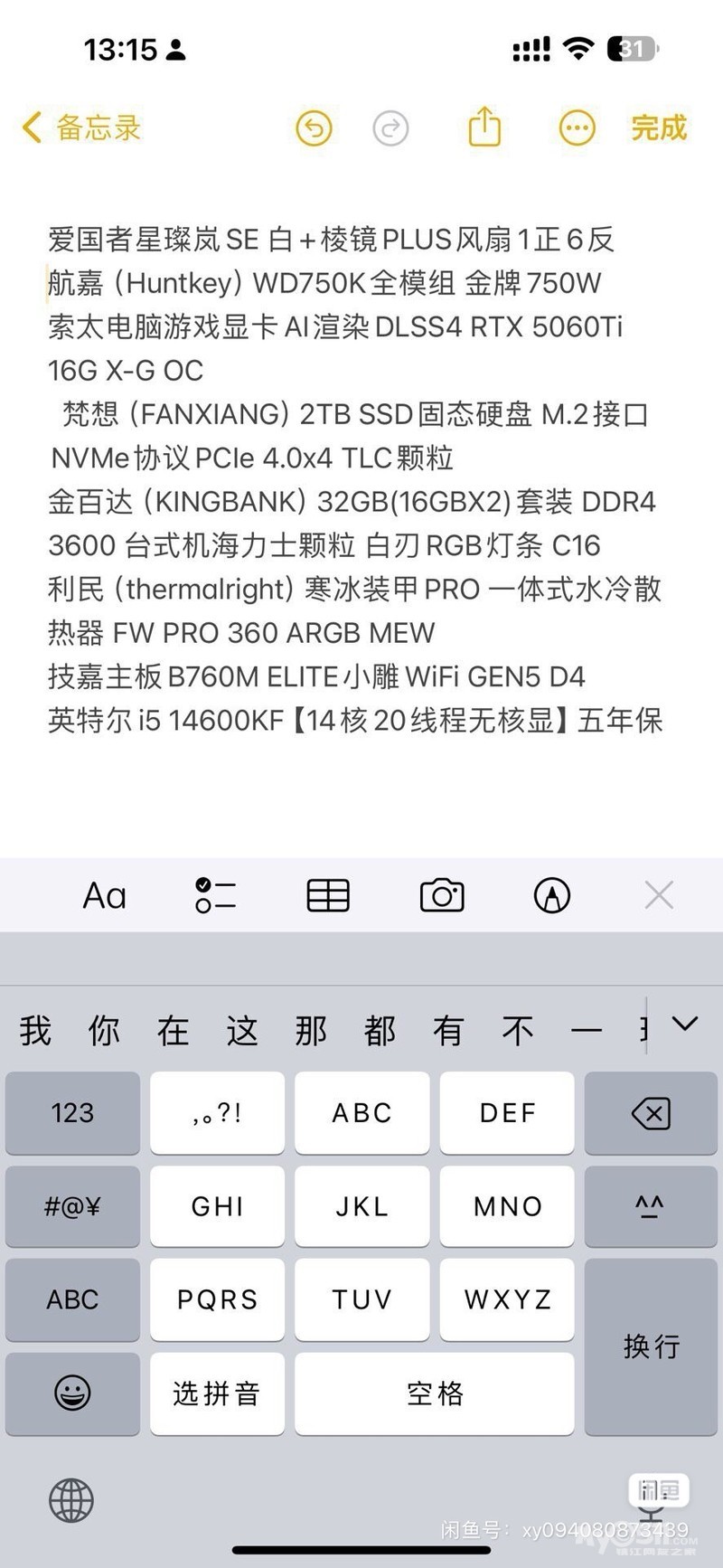Screen dimensions: 723x1568
Task: Switch keyboard to 123 numbers
Action: (72, 1113)
